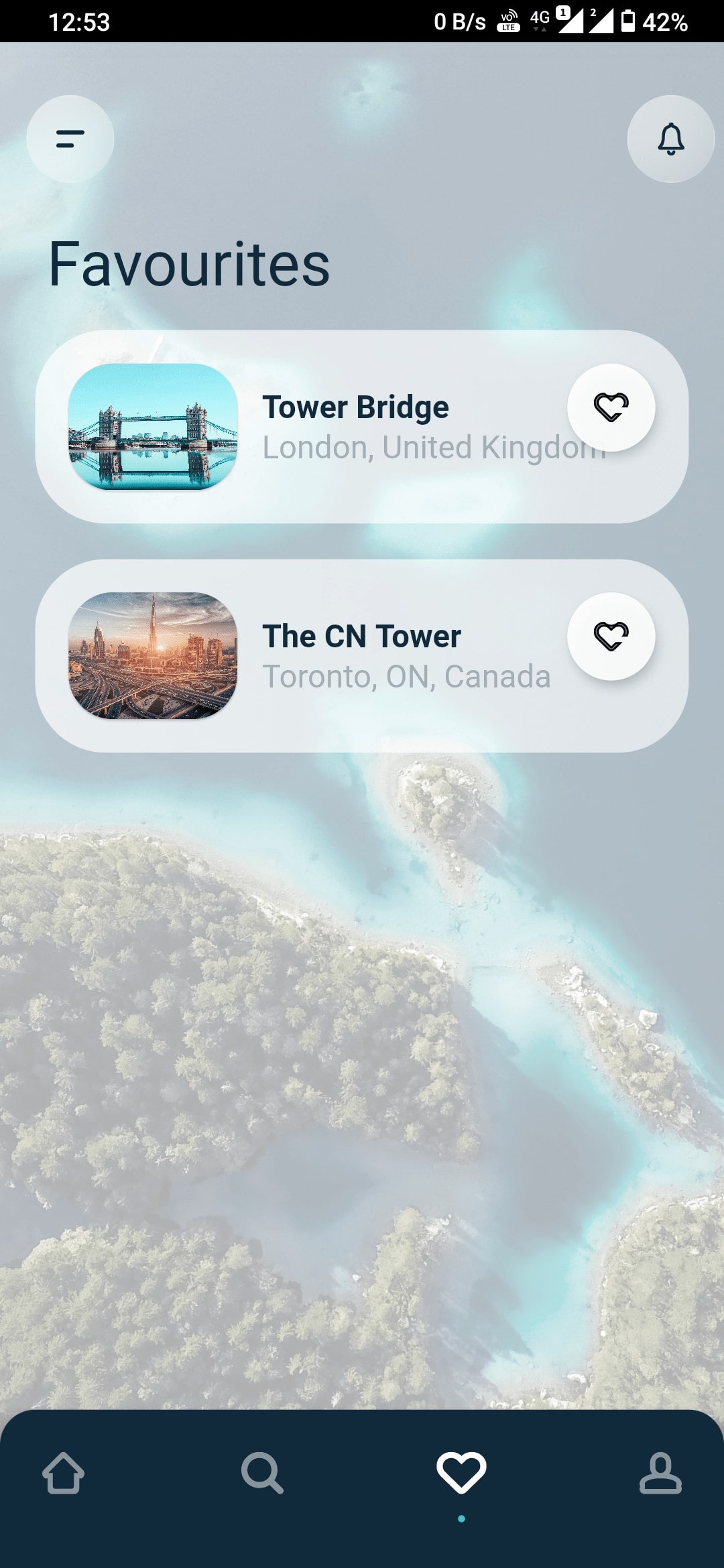This screenshot has width=724, height=1568.
Task: Open the notifications bell
Action: (x=670, y=139)
